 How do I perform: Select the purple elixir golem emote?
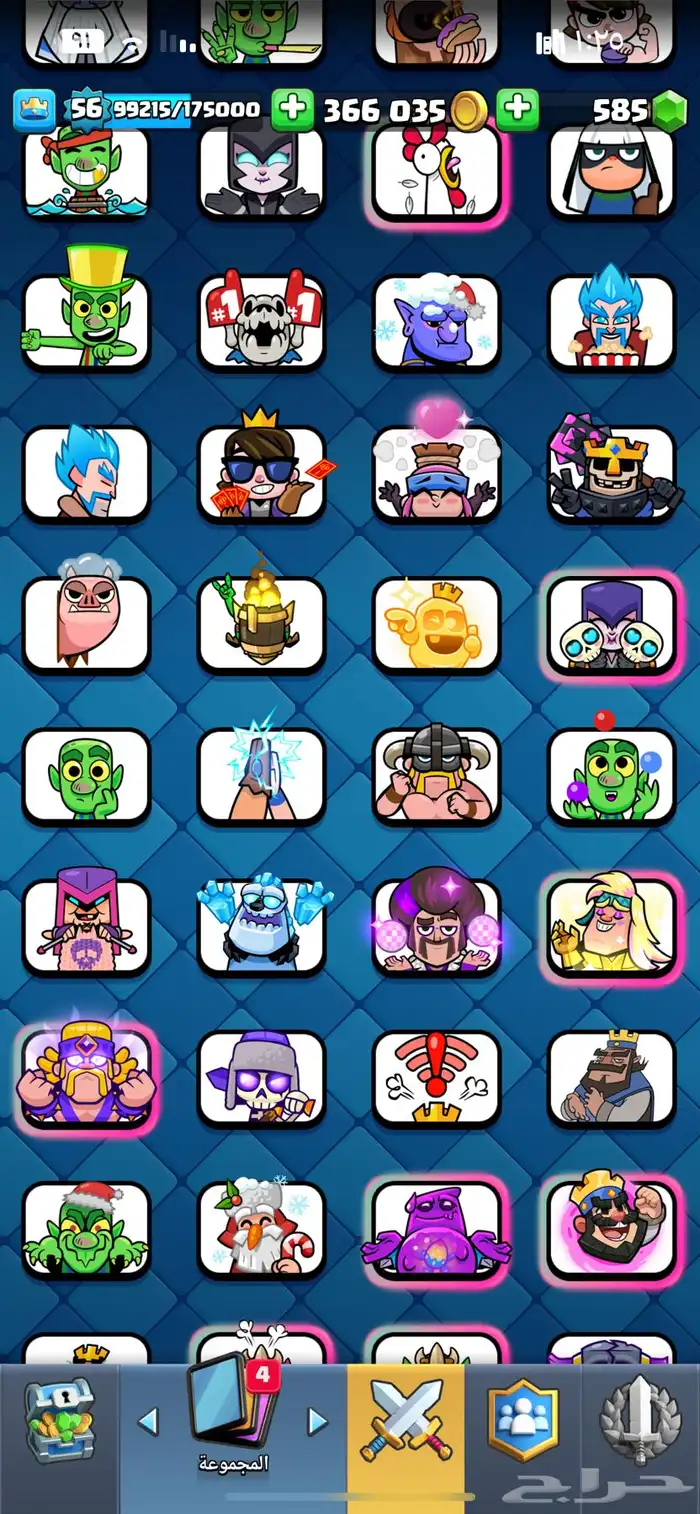tap(436, 1228)
